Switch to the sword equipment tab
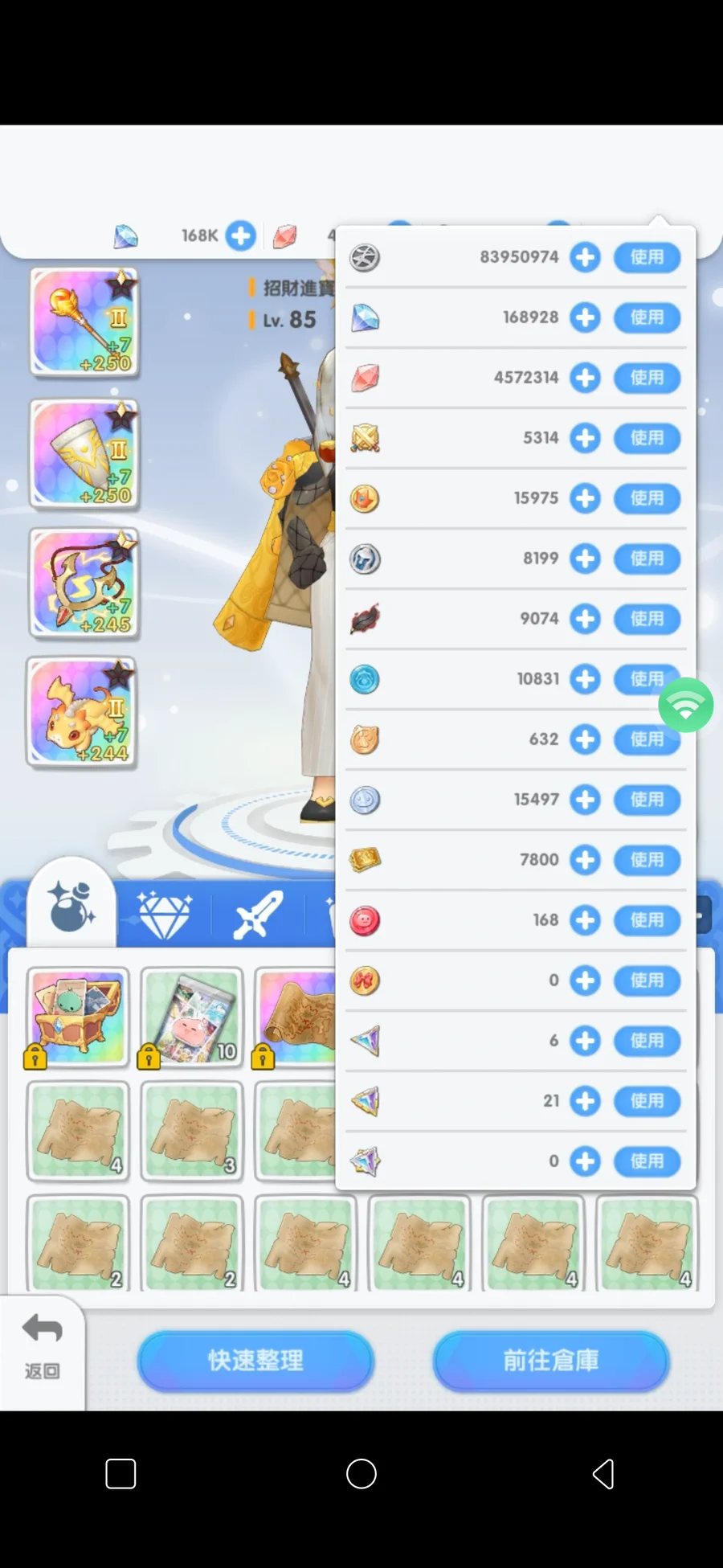723x1568 pixels. coord(257,915)
